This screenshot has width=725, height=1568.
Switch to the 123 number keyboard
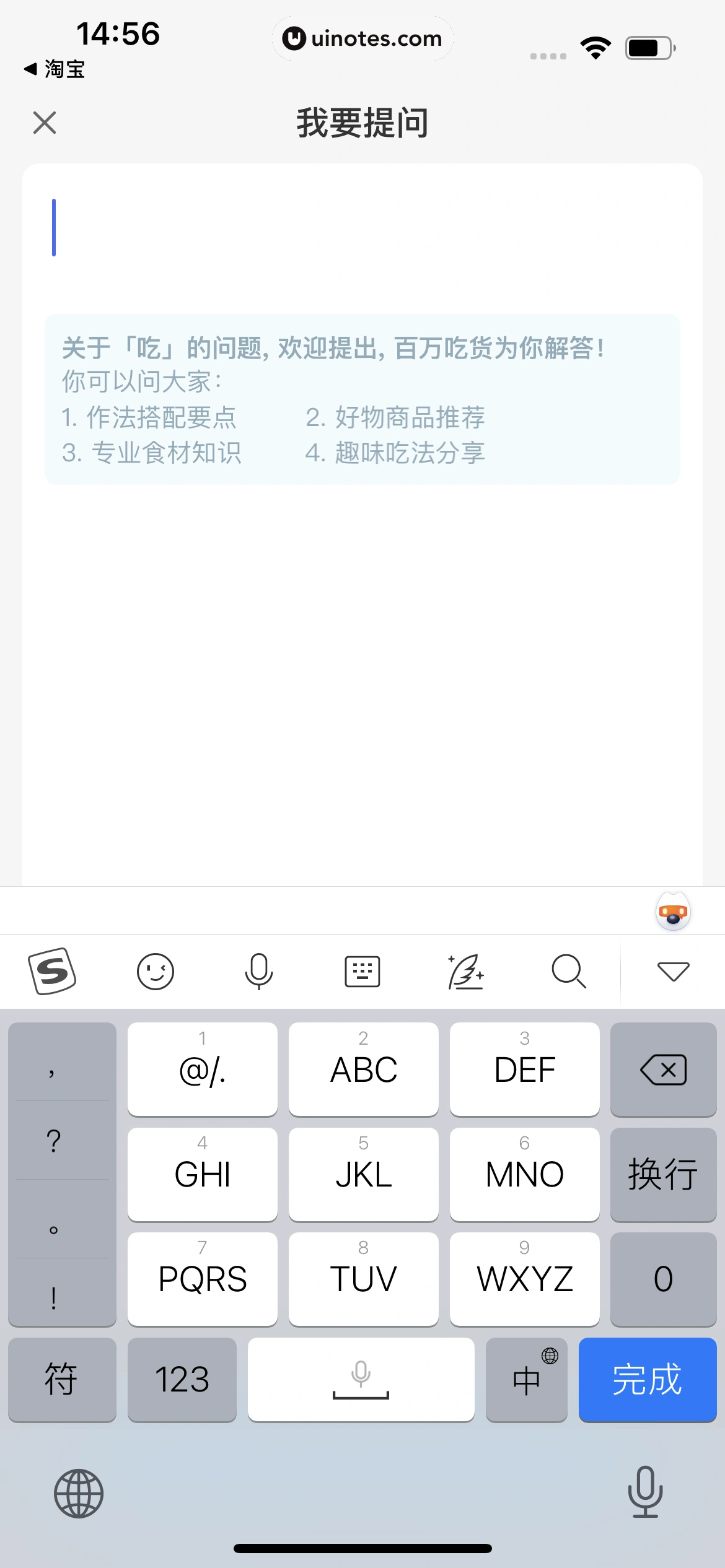pos(182,1380)
